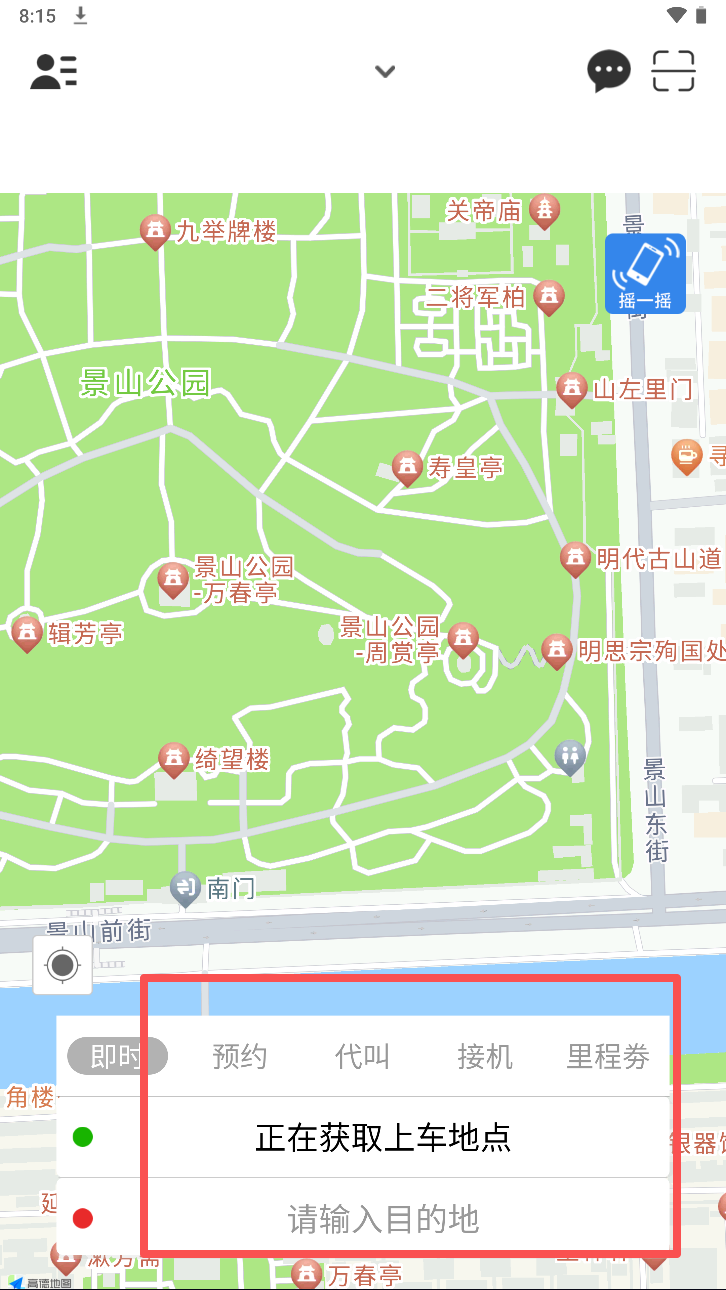Open the QR code scanner
The height and width of the screenshot is (1290, 726).
(673, 71)
